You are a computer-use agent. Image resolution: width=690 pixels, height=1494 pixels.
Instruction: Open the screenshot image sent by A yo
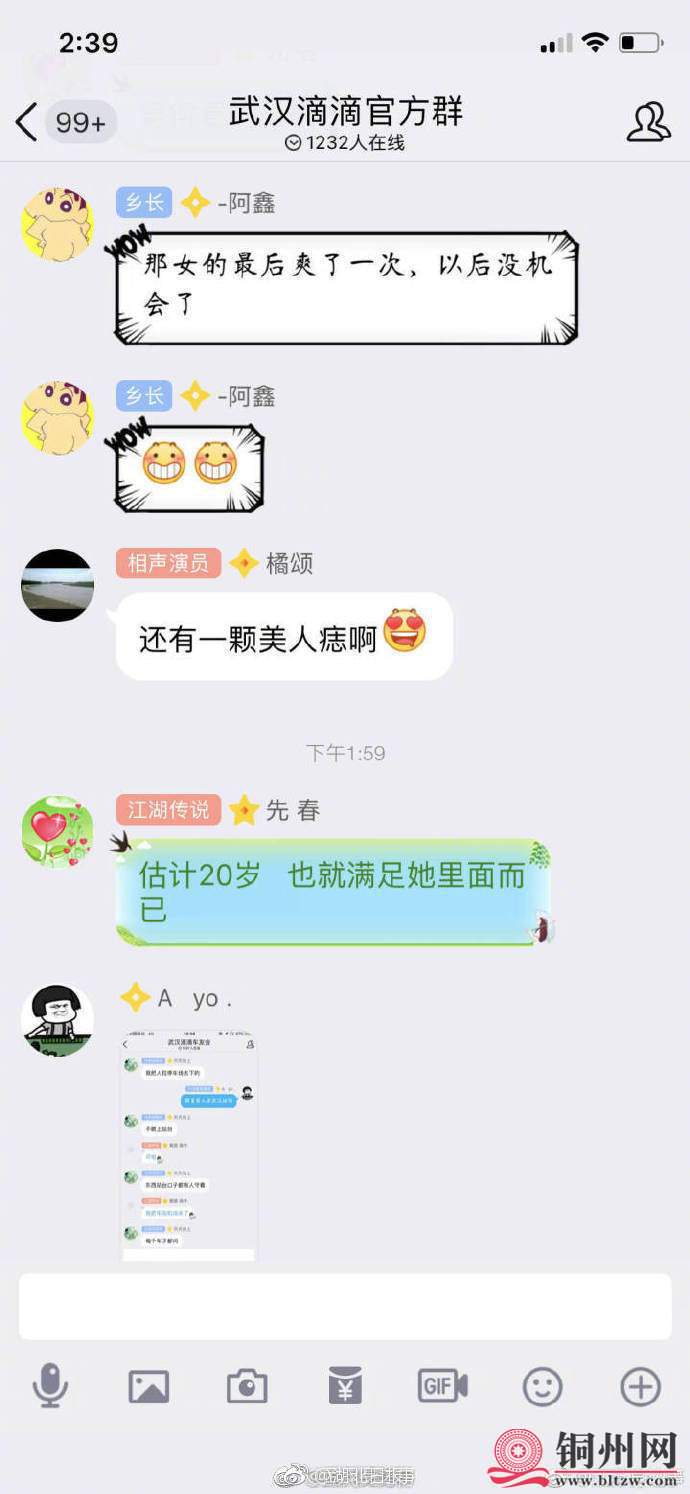pyautogui.click(x=189, y=1146)
